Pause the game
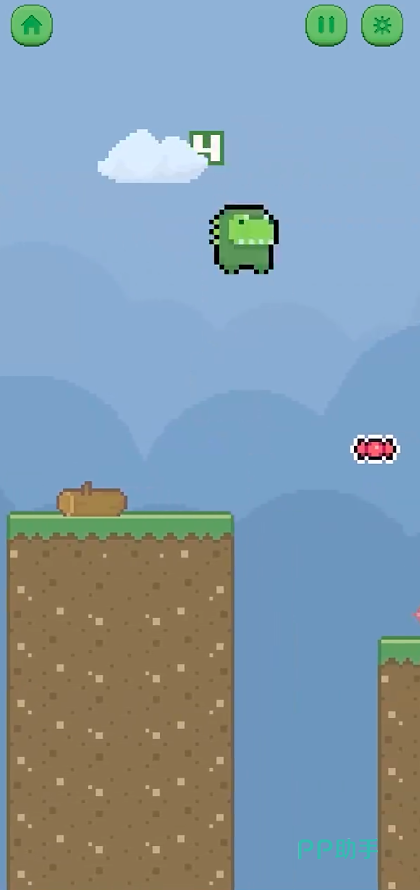Image resolution: width=420 pixels, height=890 pixels. [x=326, y=26]
